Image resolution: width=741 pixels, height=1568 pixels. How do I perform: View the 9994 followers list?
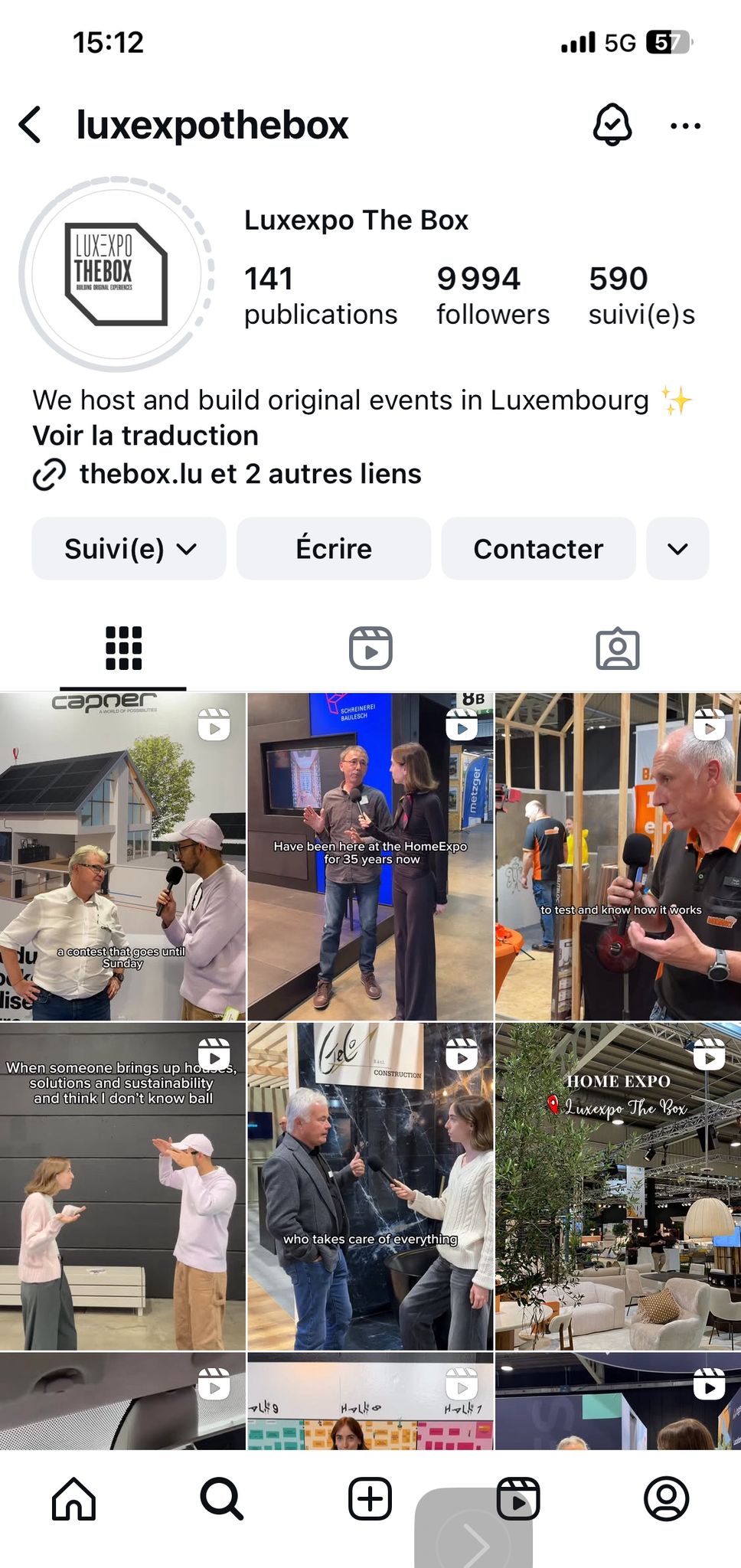coord(493,296)
